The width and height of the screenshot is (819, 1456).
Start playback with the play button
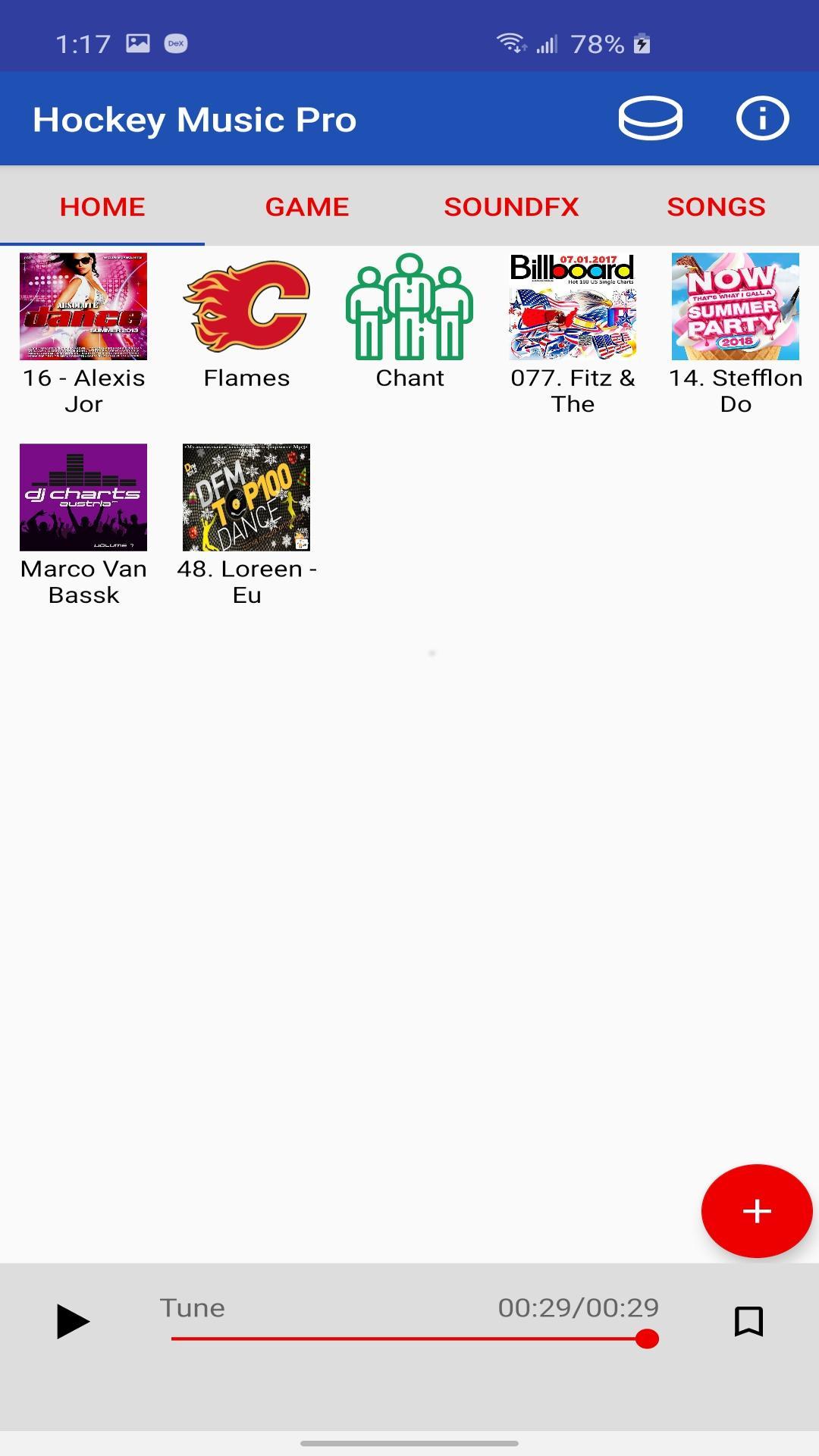73,1322
